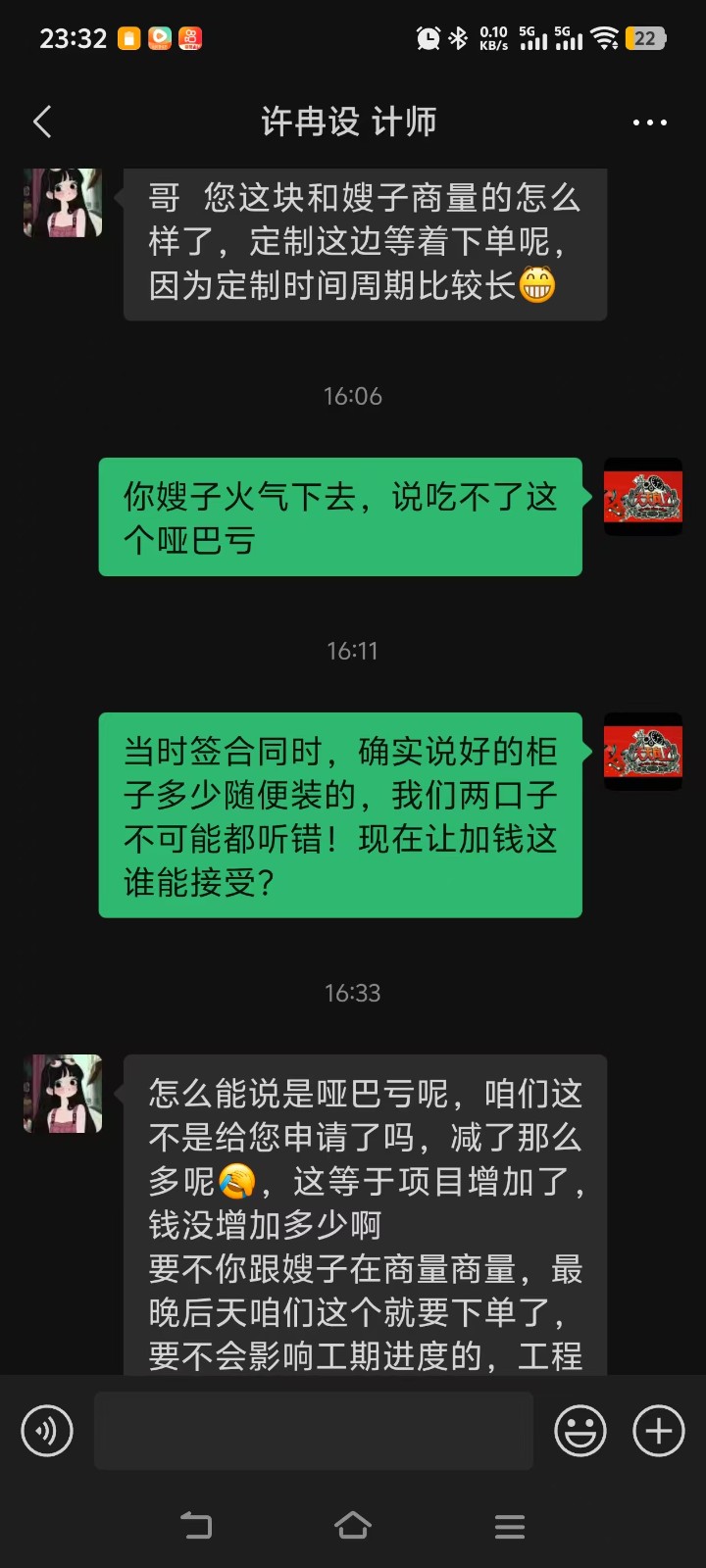Screen dimensions: 706x1568
Task: Go back to the chat list
Action: point(42,122)
